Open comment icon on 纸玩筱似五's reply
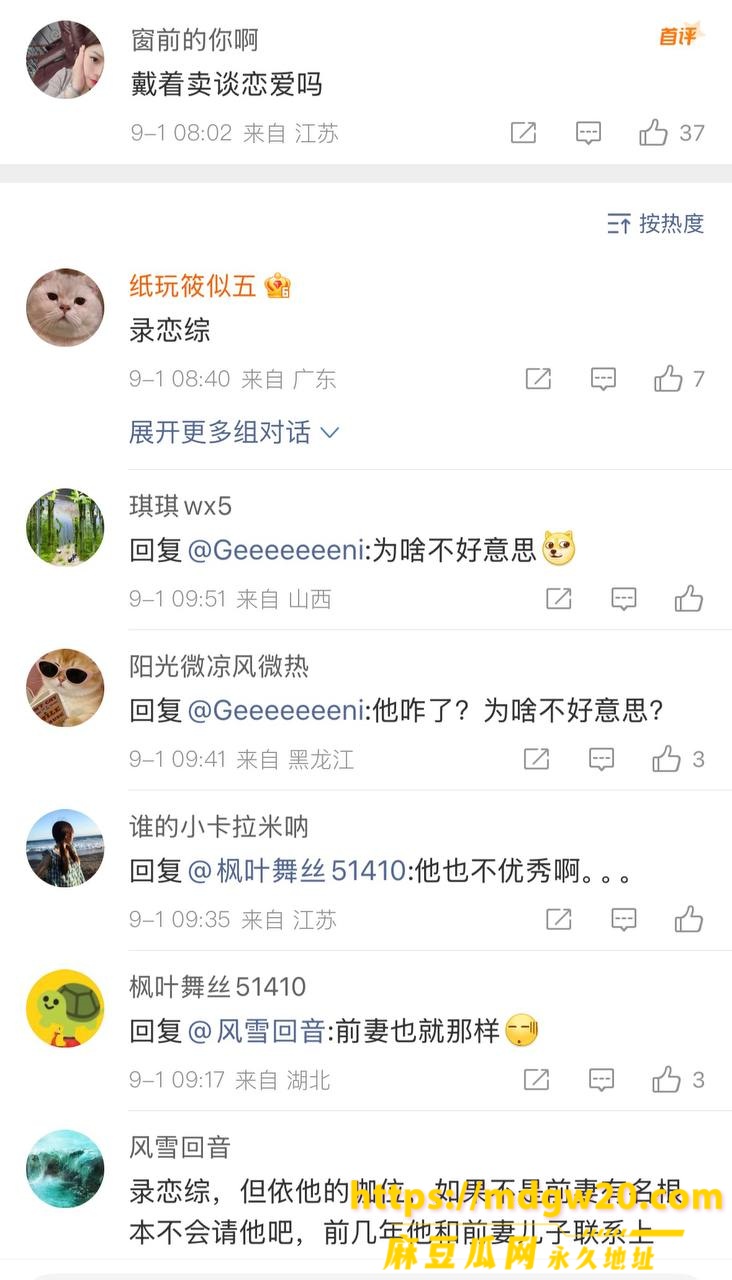This screenshot has height=1280, width=732. 602,379
